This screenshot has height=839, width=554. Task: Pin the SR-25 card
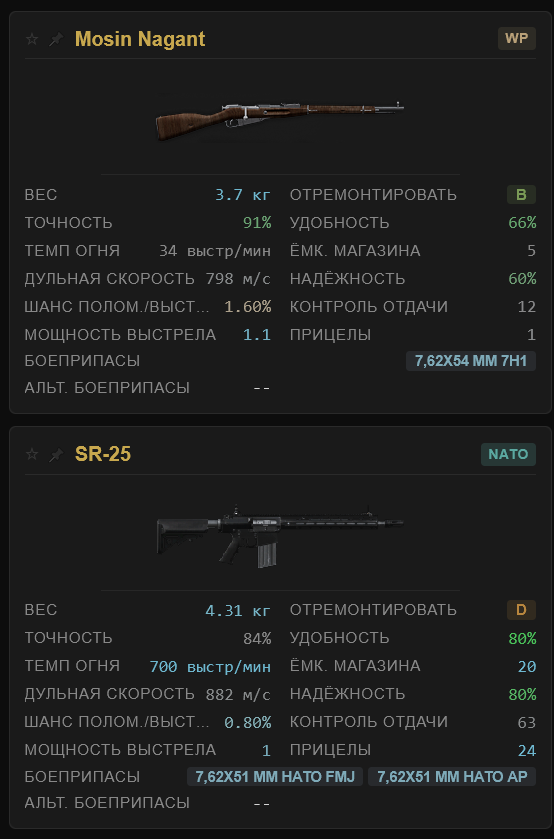[x=56, y=455]
